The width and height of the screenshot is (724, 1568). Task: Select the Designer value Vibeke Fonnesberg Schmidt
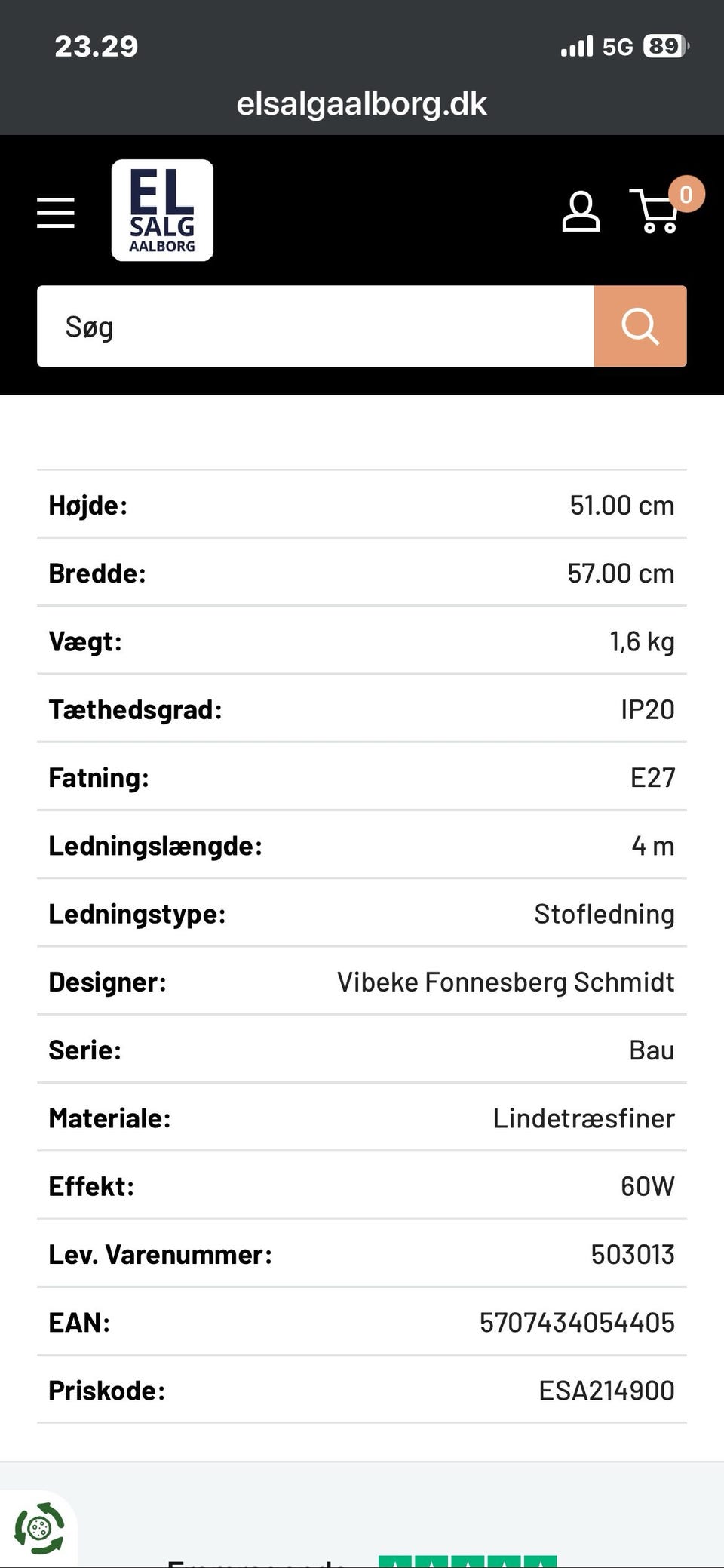(506, 981)
